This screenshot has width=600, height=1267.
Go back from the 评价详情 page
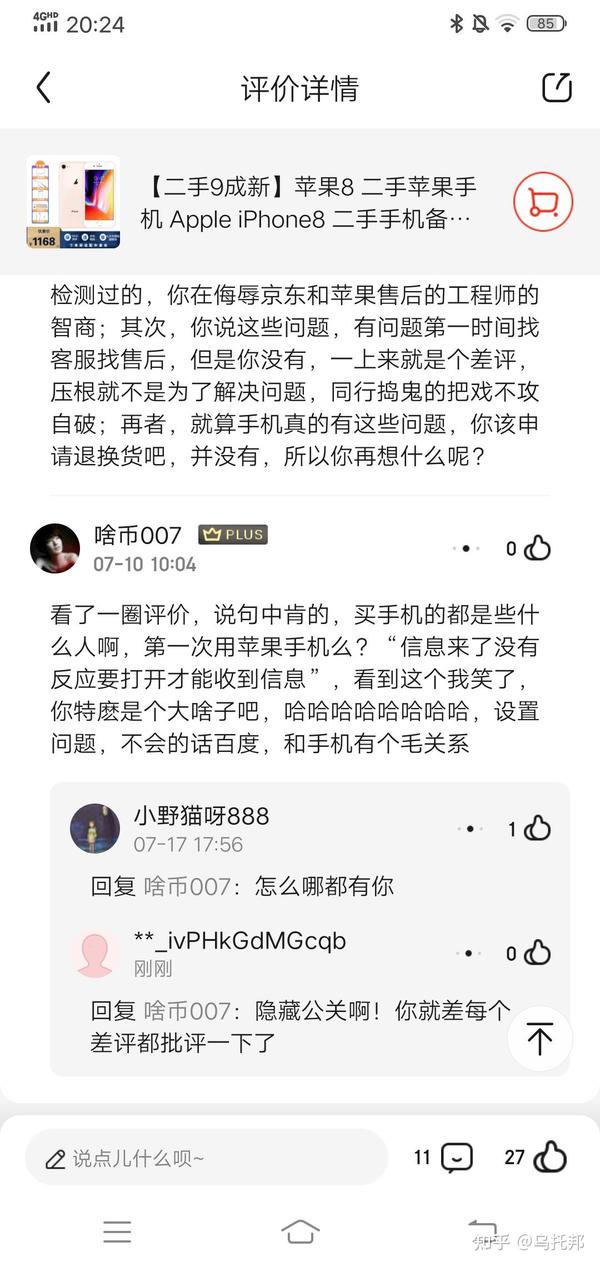click(43, 88)
